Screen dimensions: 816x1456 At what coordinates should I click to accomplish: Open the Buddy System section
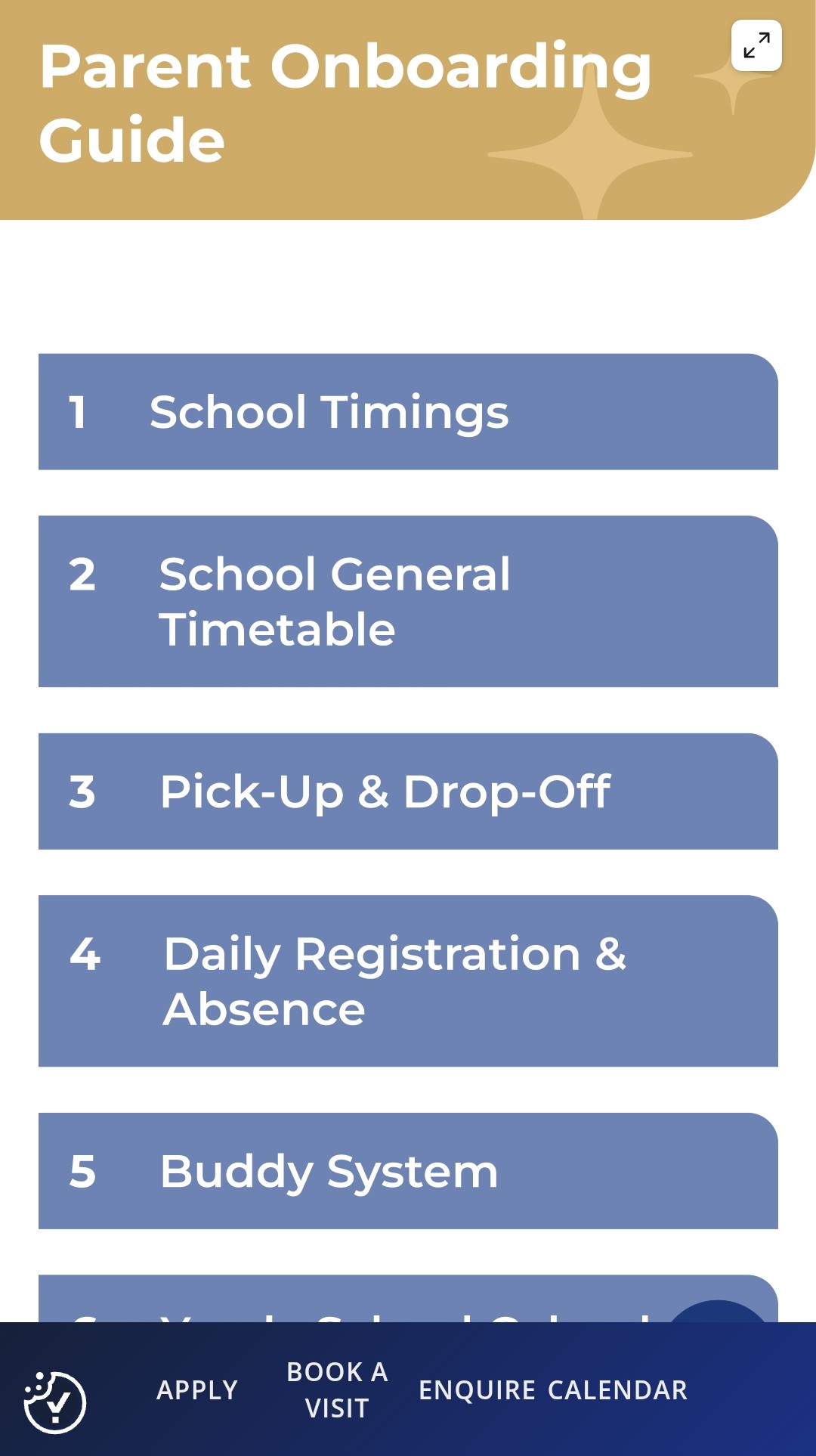click(408, 1171)
